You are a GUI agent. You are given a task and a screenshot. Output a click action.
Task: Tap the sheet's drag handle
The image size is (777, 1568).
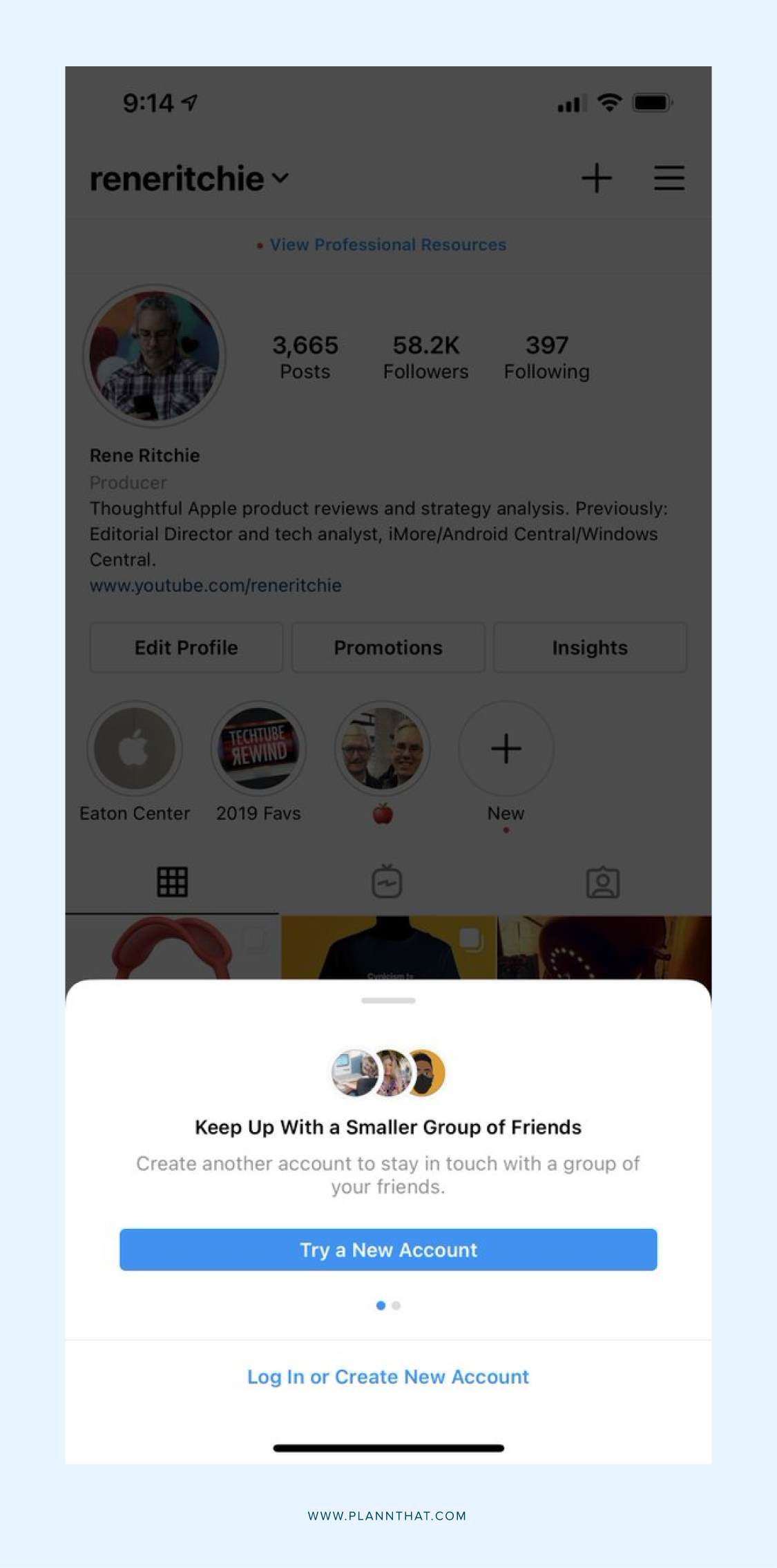click(388, 1000)
